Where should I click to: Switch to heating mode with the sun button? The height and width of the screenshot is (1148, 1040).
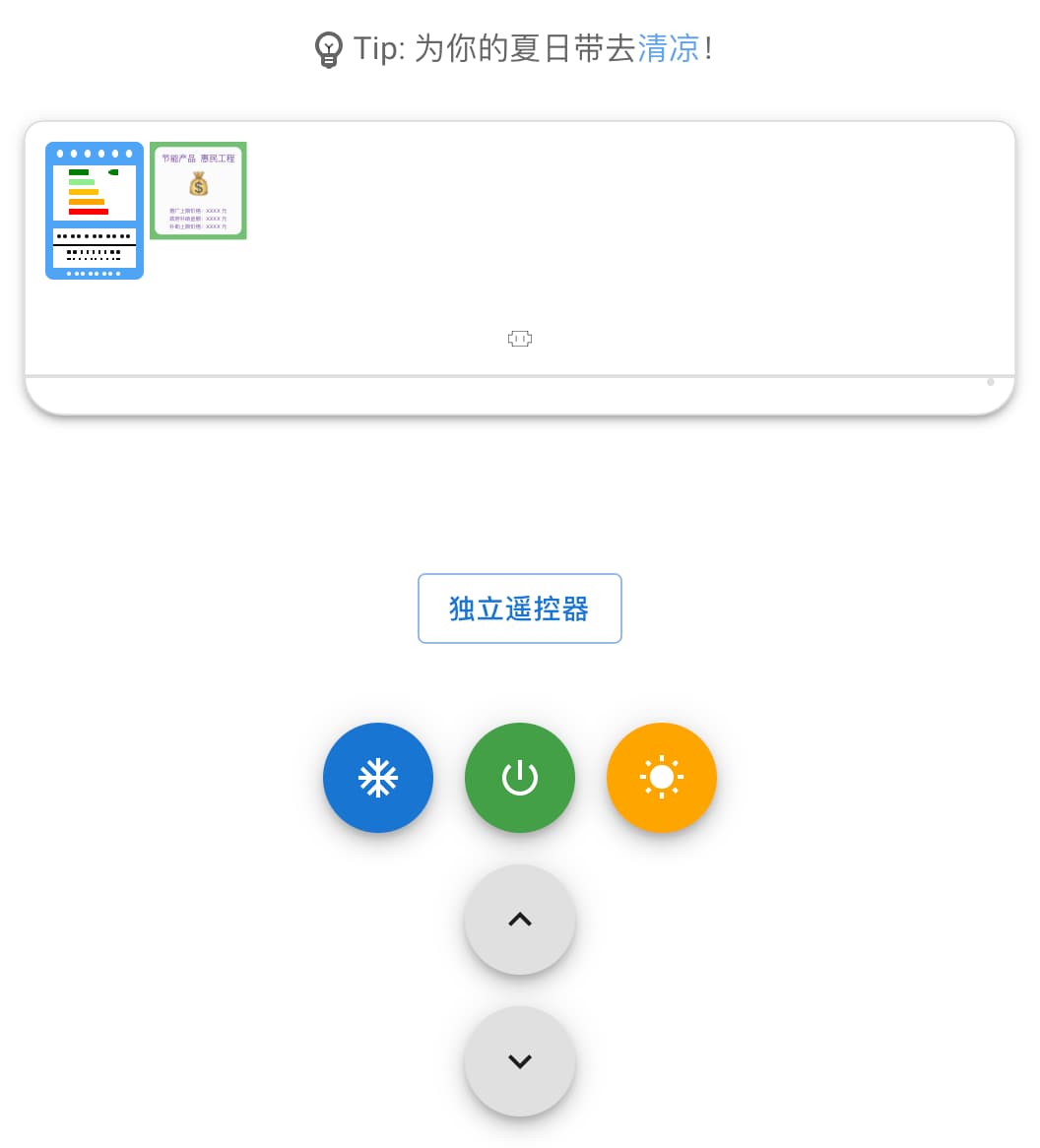662,778
